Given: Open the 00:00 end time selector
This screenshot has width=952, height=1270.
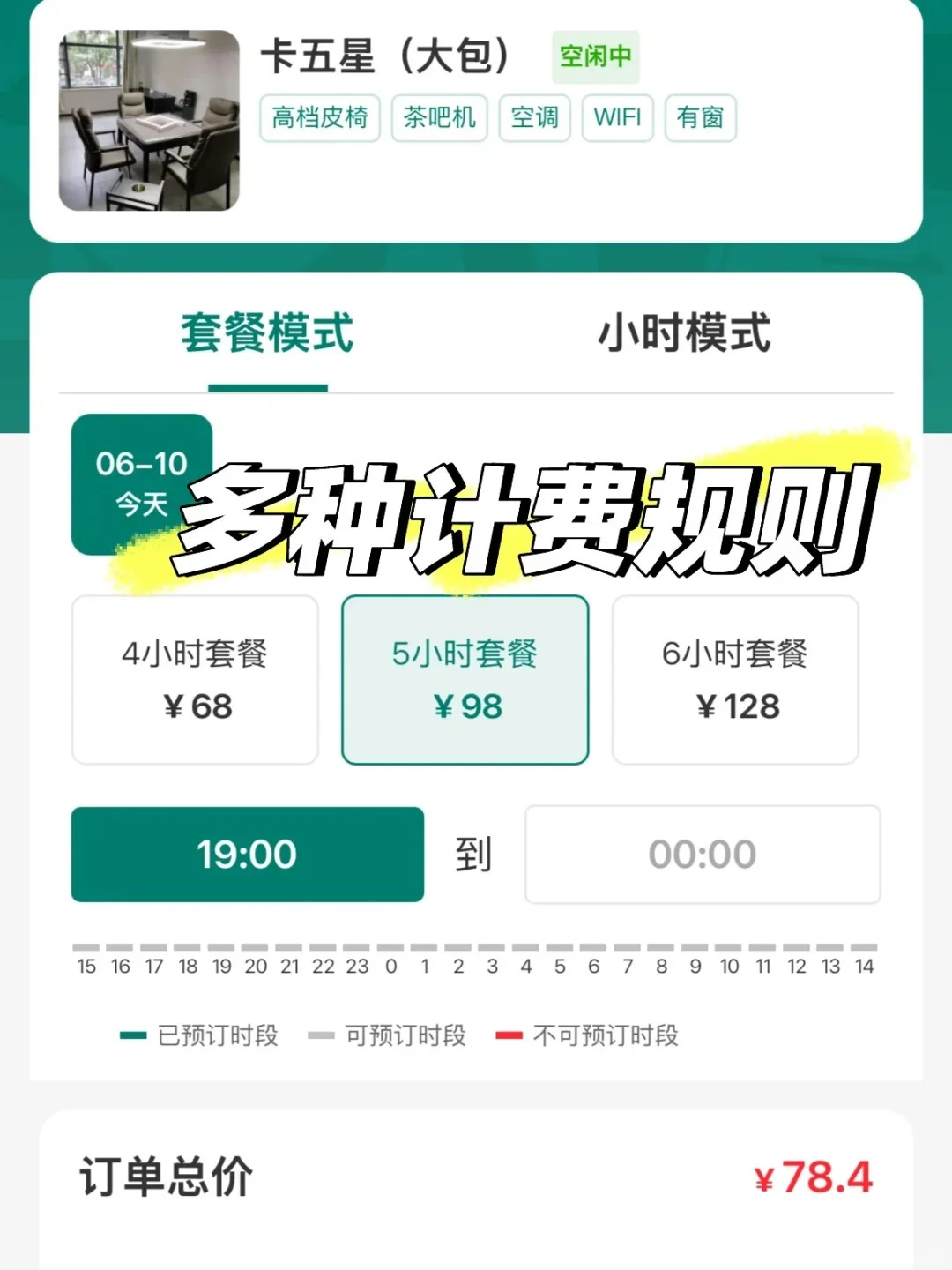Looking at the screenshot, I should (x=703, y=854).
